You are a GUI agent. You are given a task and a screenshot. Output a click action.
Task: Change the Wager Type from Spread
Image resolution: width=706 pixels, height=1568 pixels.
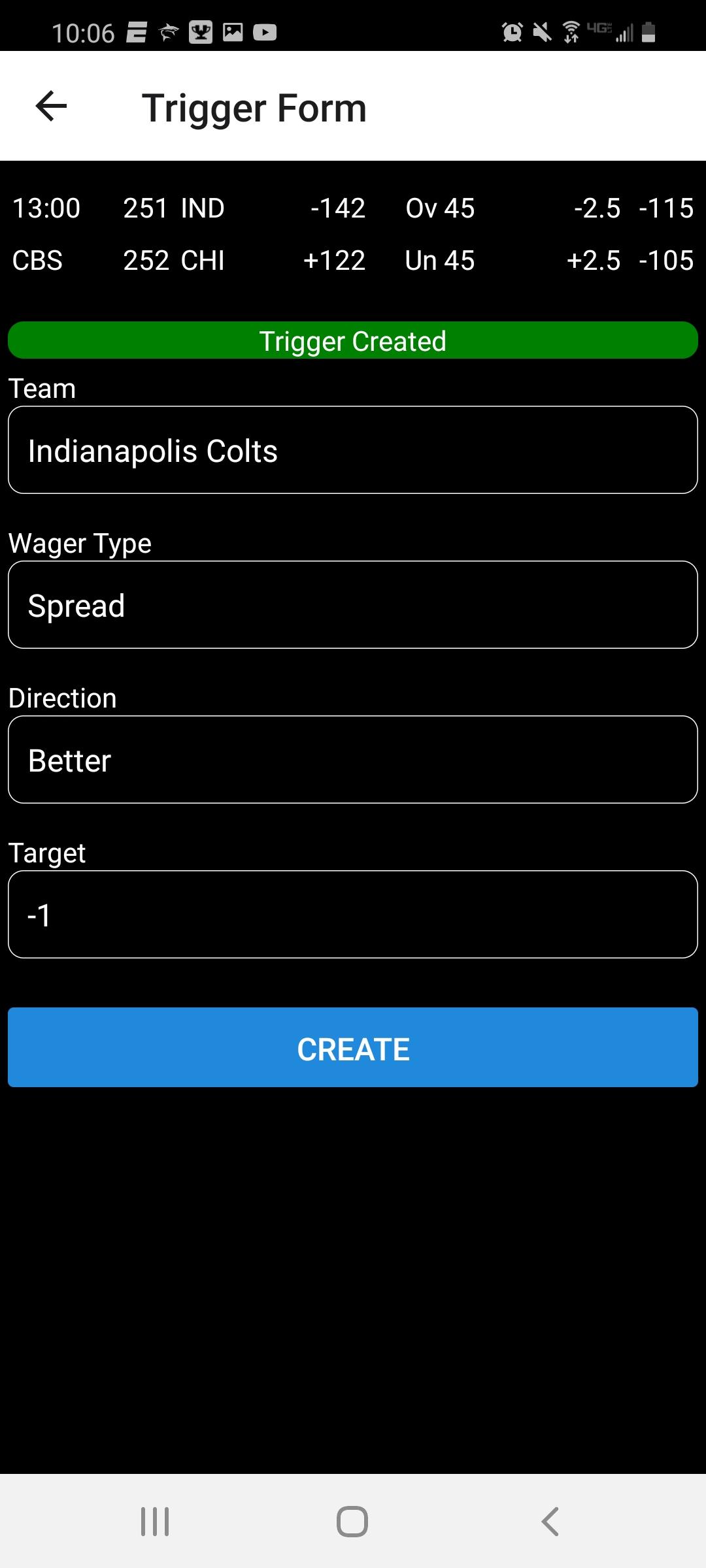click(x=353, y=605)
